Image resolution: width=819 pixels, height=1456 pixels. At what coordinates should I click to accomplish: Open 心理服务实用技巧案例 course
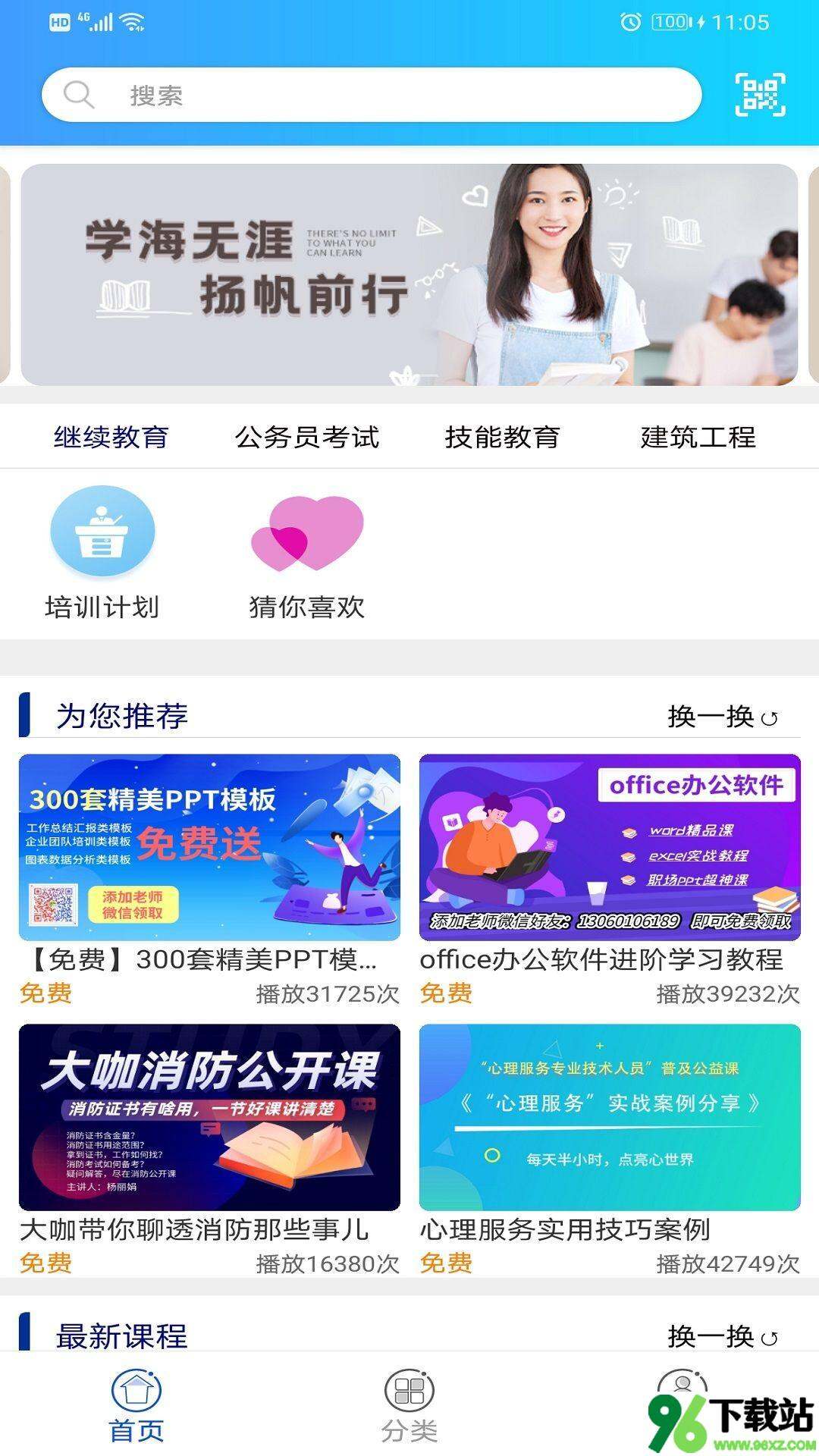coord(610,1150)
